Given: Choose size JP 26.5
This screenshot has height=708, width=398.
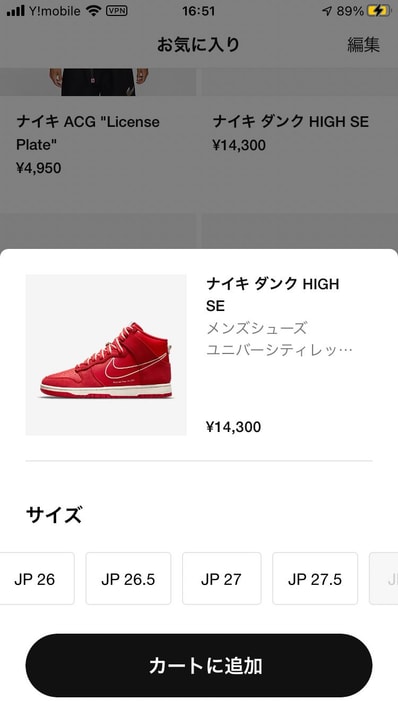Looking at the screenshot, I should [x=128, y=578].
